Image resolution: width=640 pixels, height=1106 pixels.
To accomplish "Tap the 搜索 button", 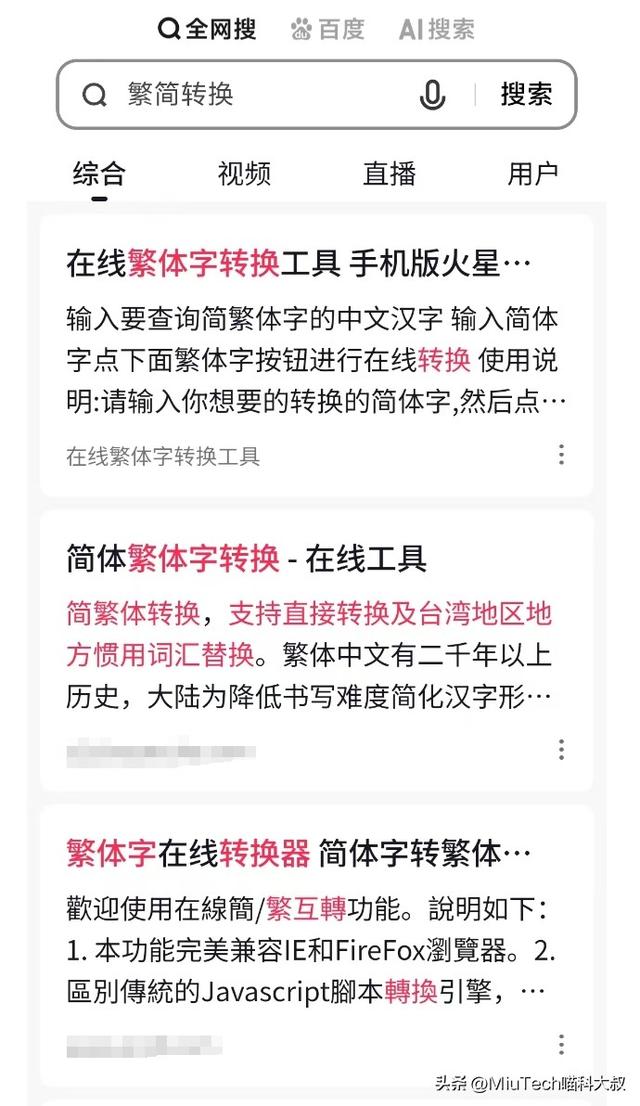I will pyautogui.click(x=526, y=95).
